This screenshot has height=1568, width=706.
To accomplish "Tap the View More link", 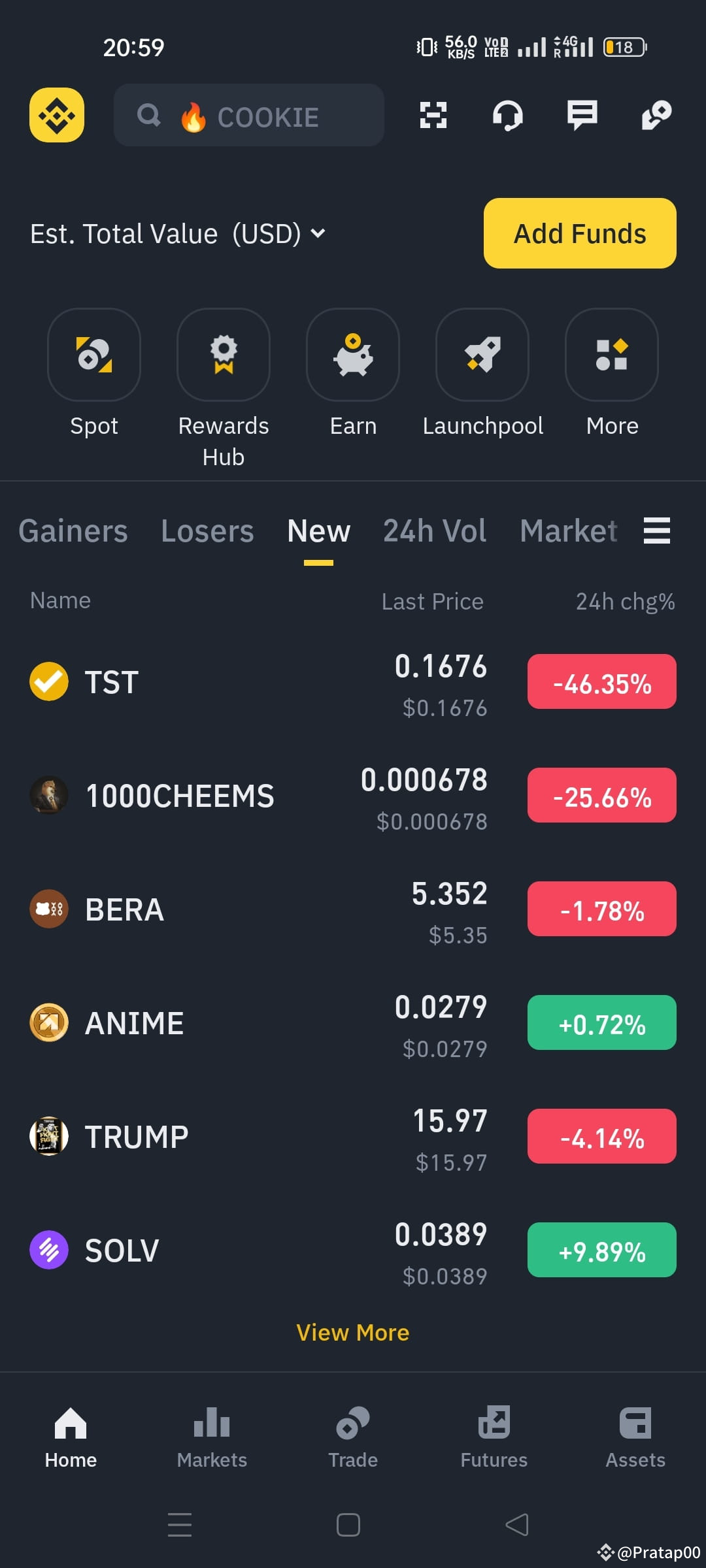I will tap(353, 1333).
